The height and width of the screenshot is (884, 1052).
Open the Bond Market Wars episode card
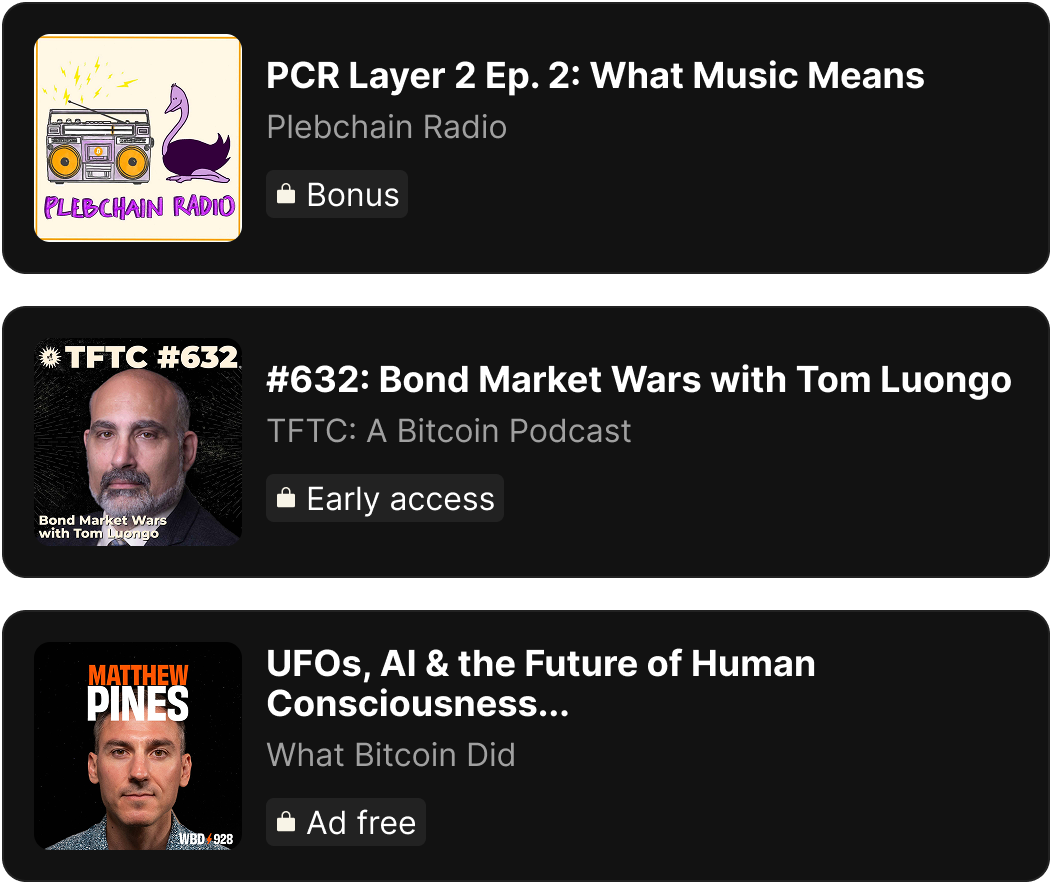pos(639,381)
